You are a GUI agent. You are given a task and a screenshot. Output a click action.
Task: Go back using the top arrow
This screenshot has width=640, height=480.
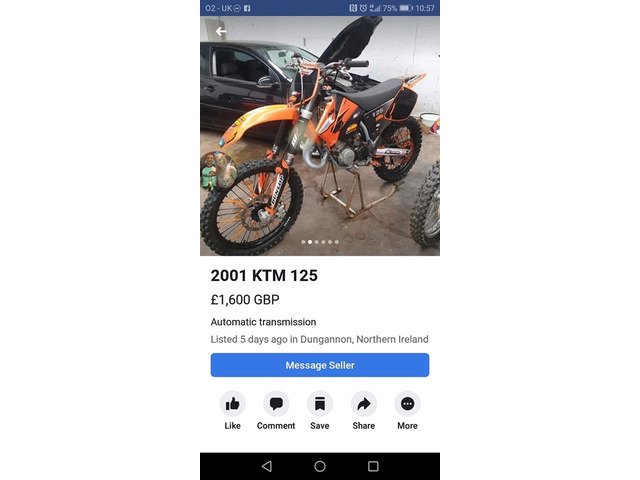[x=221, y=31]
